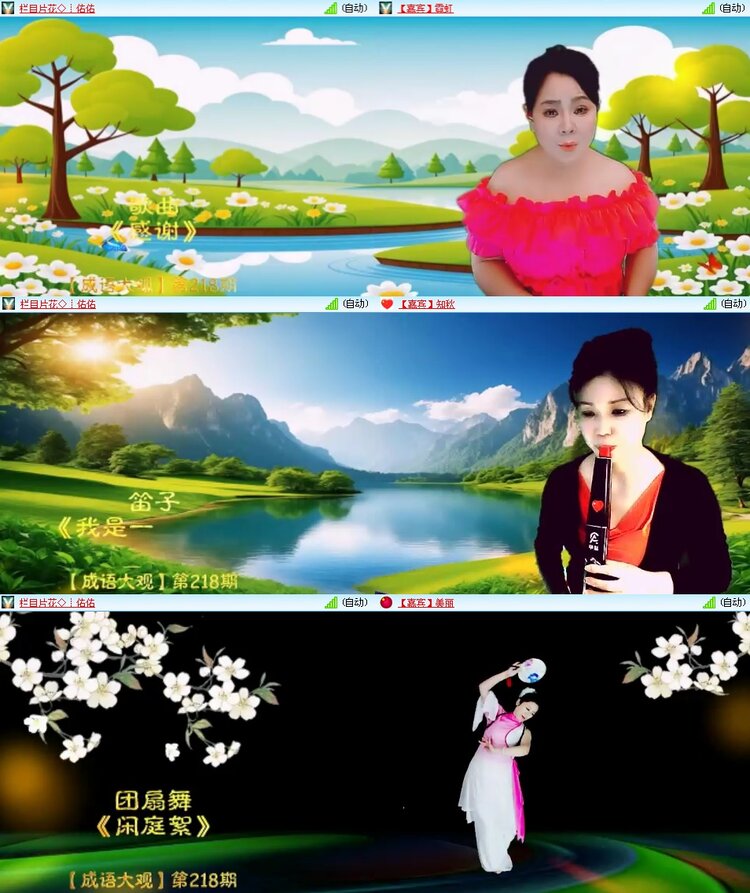The image size is (750, 893).
Task: Toggle the left (自动) setting on the top panel
Action: click(356, 9)
